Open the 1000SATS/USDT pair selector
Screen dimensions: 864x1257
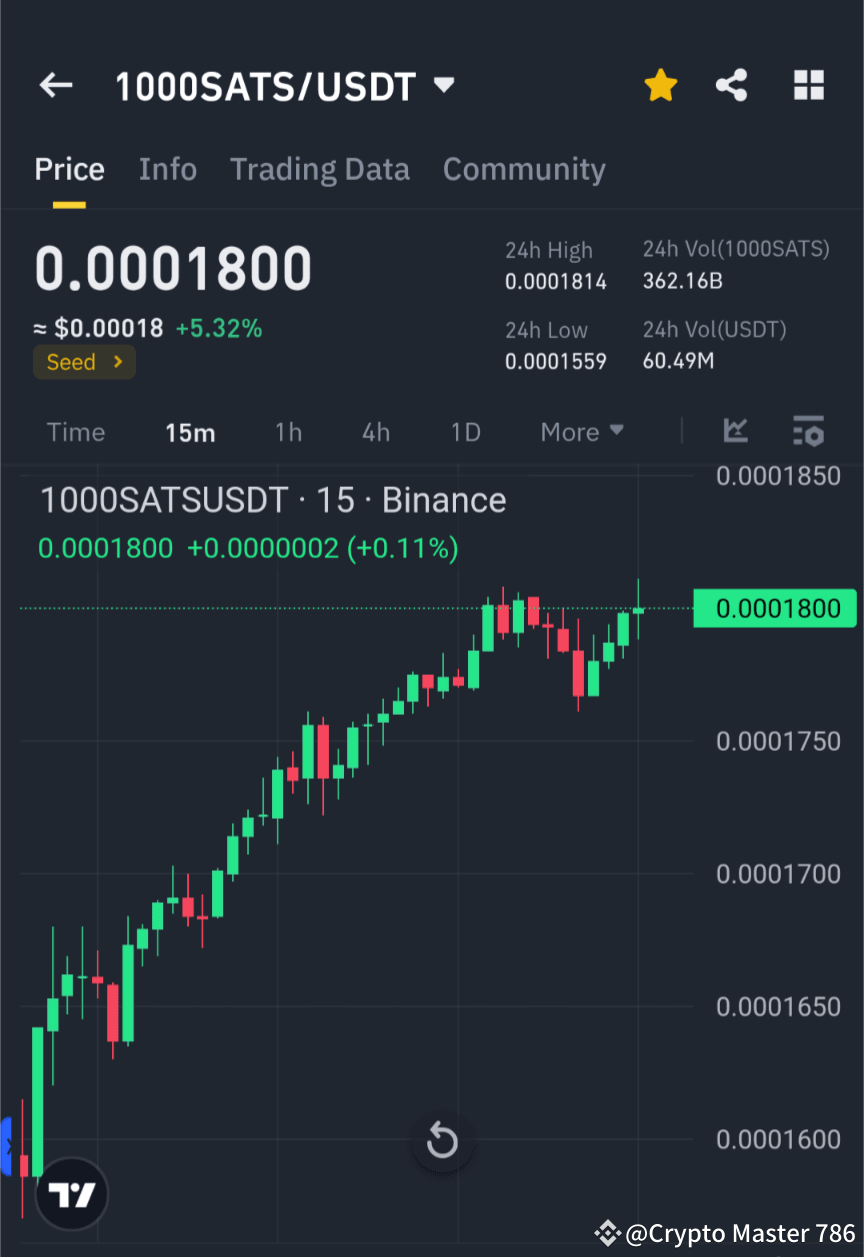(285, 86)
